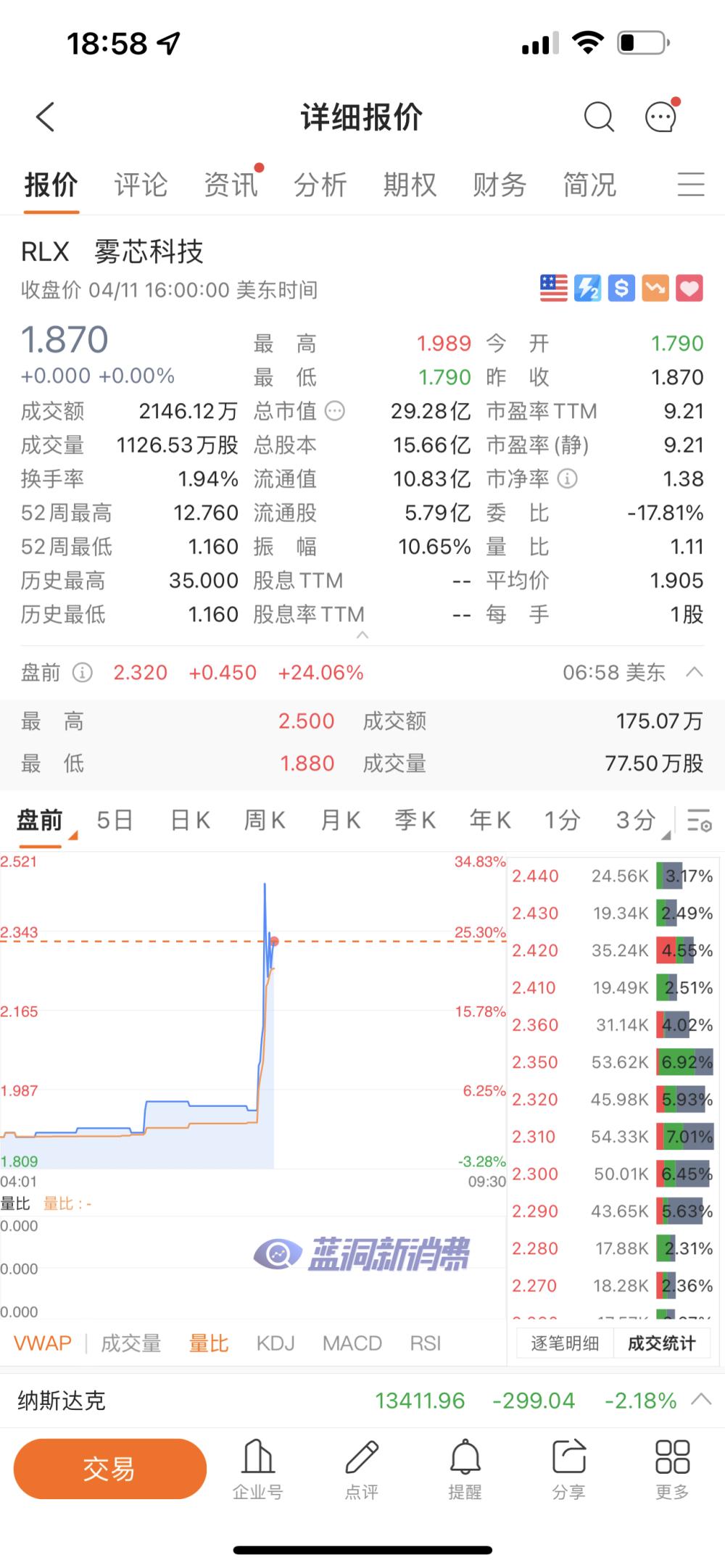Open the 成交统计 tab

tap(662, 1343)
